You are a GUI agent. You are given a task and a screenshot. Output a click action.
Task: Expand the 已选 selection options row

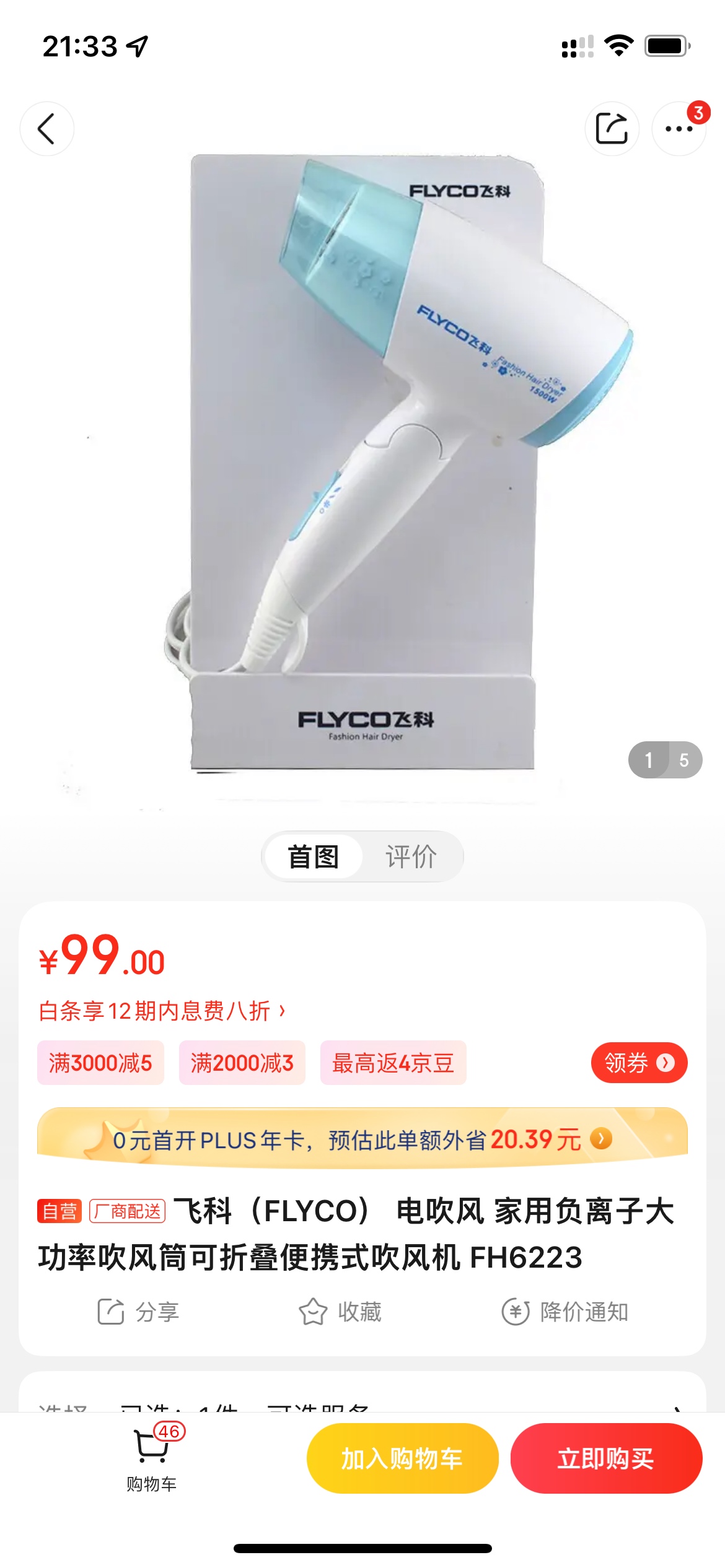(x=362, y=1403)
